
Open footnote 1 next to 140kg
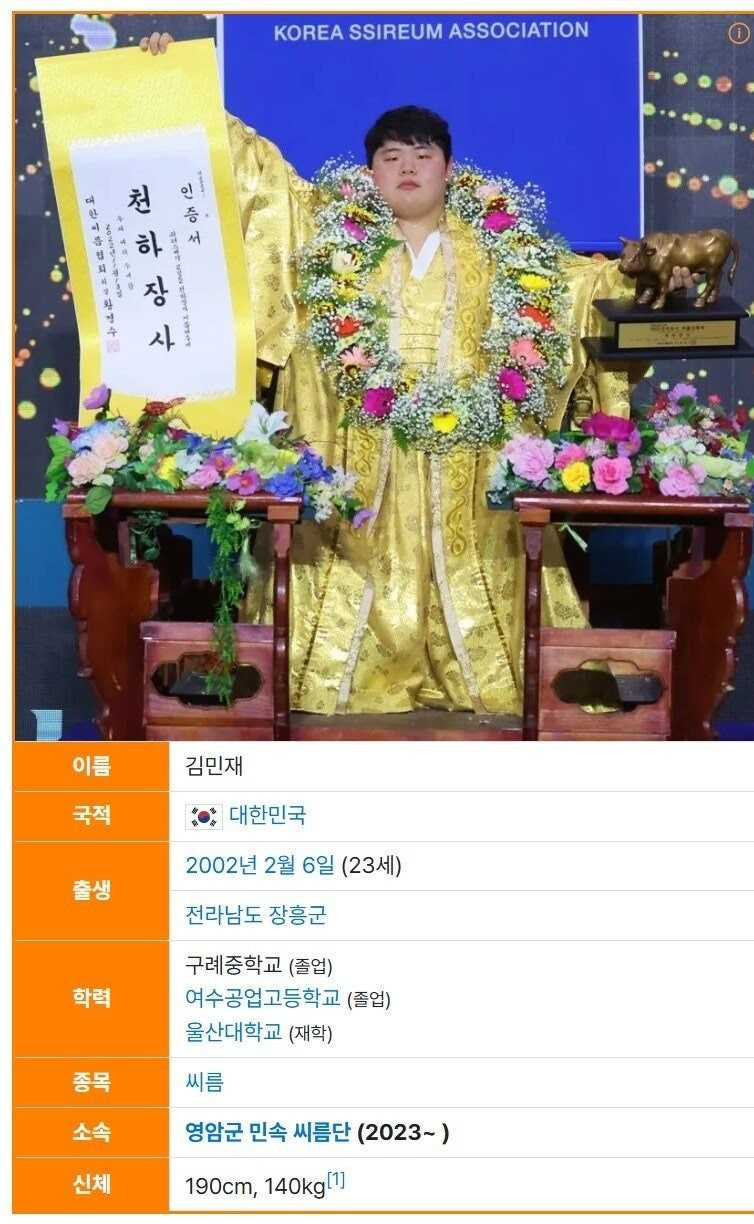[336, 1180]
